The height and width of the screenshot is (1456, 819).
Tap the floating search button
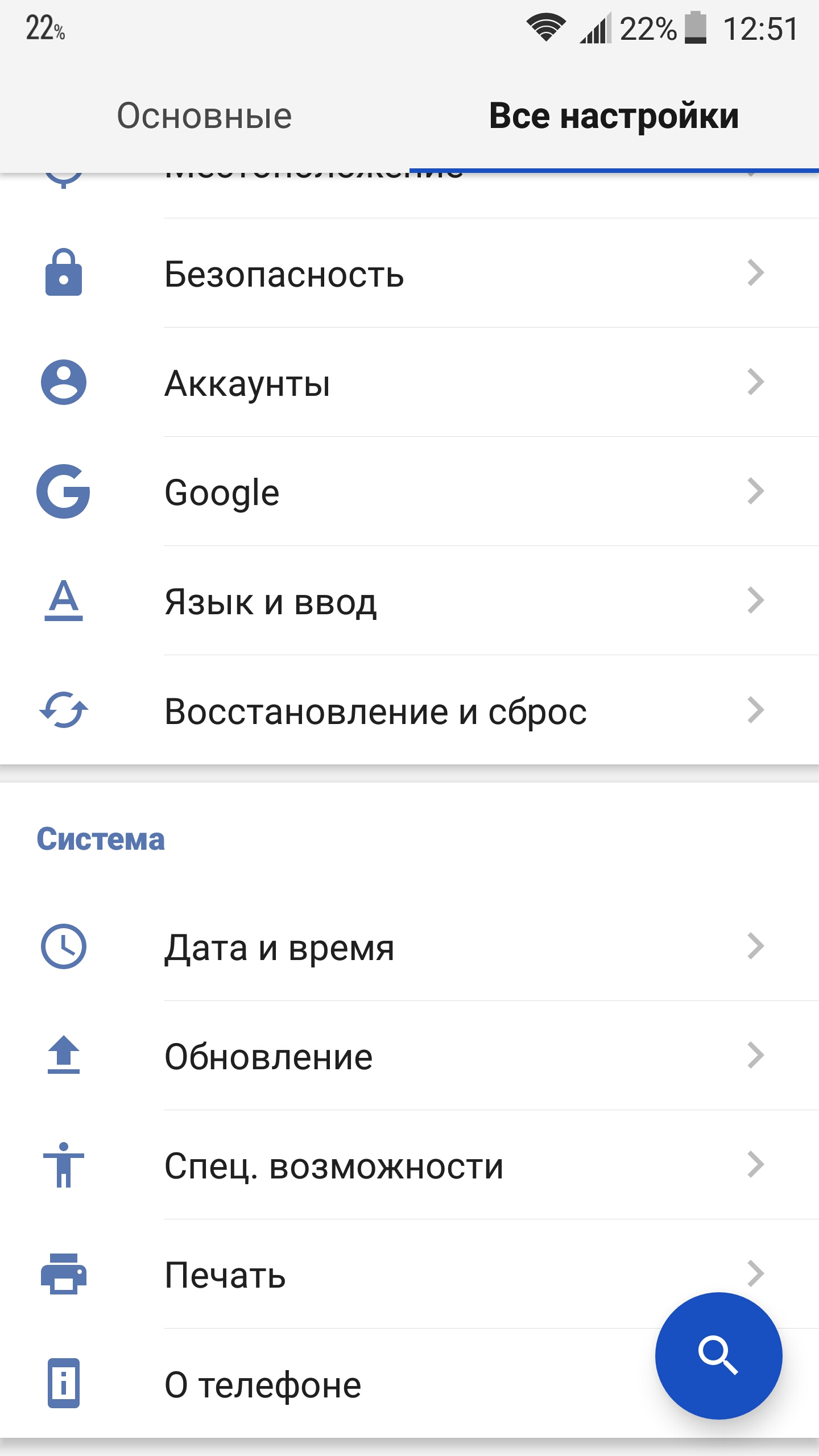click(x=719, y=1356)
